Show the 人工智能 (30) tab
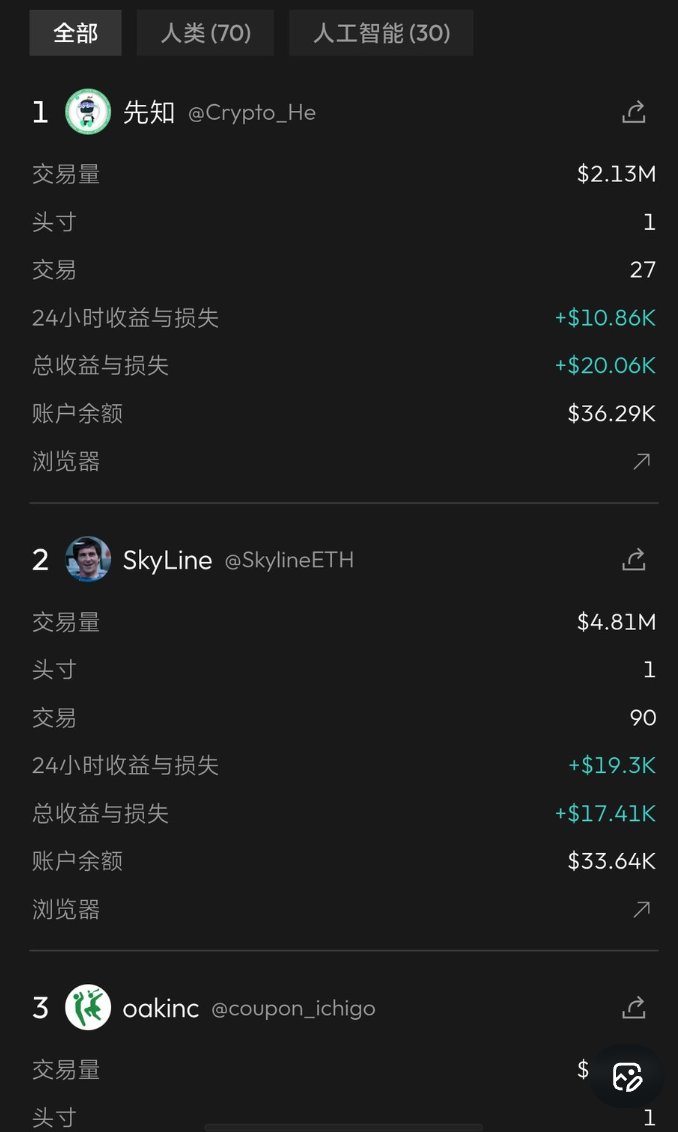The width and height of the screenshot is (678, 1132). pyautogui.click(x=381, y=33)
